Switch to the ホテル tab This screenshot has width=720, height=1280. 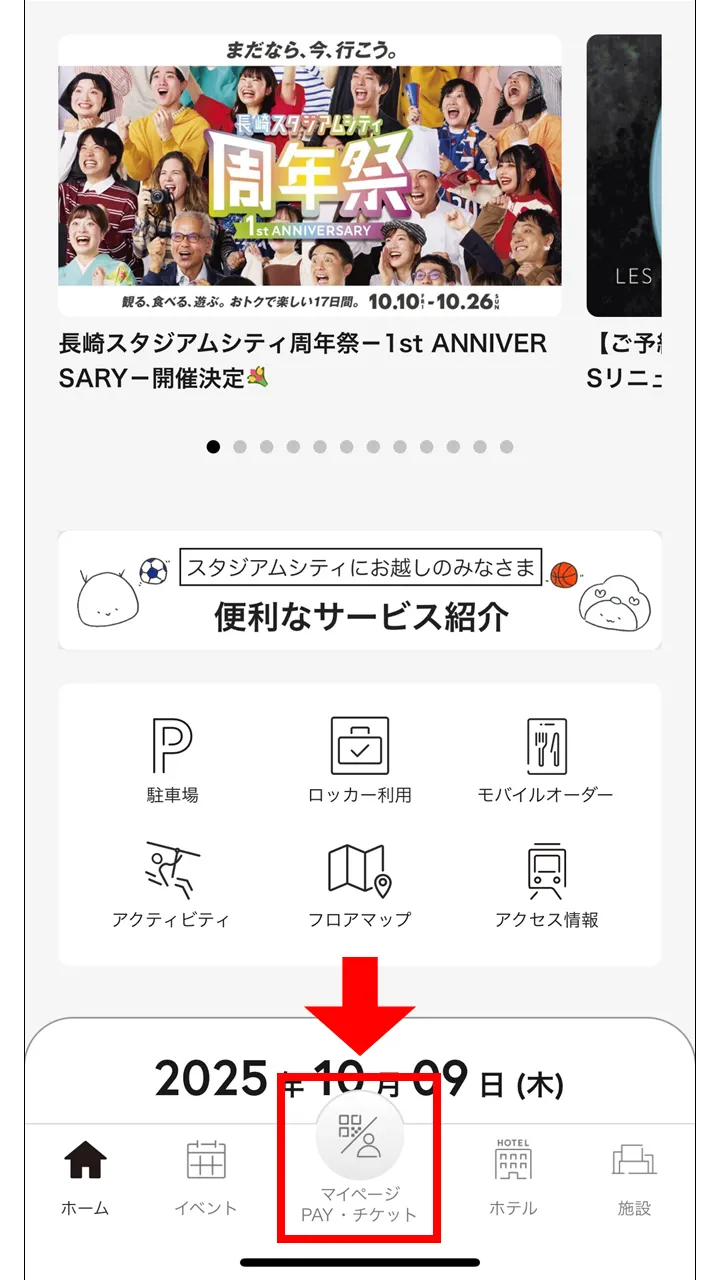pos(513,1180)
